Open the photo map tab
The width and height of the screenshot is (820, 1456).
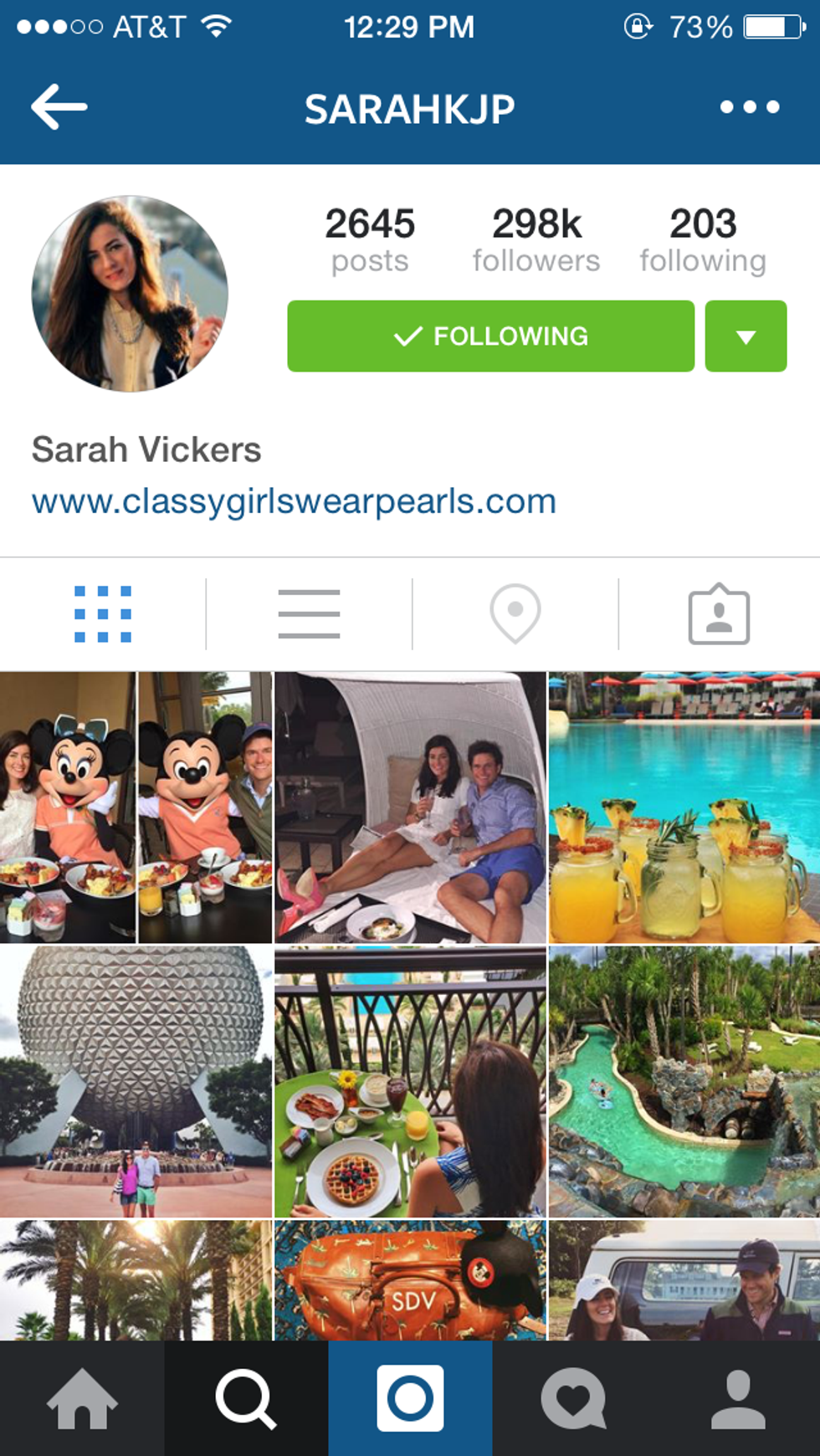515,614
